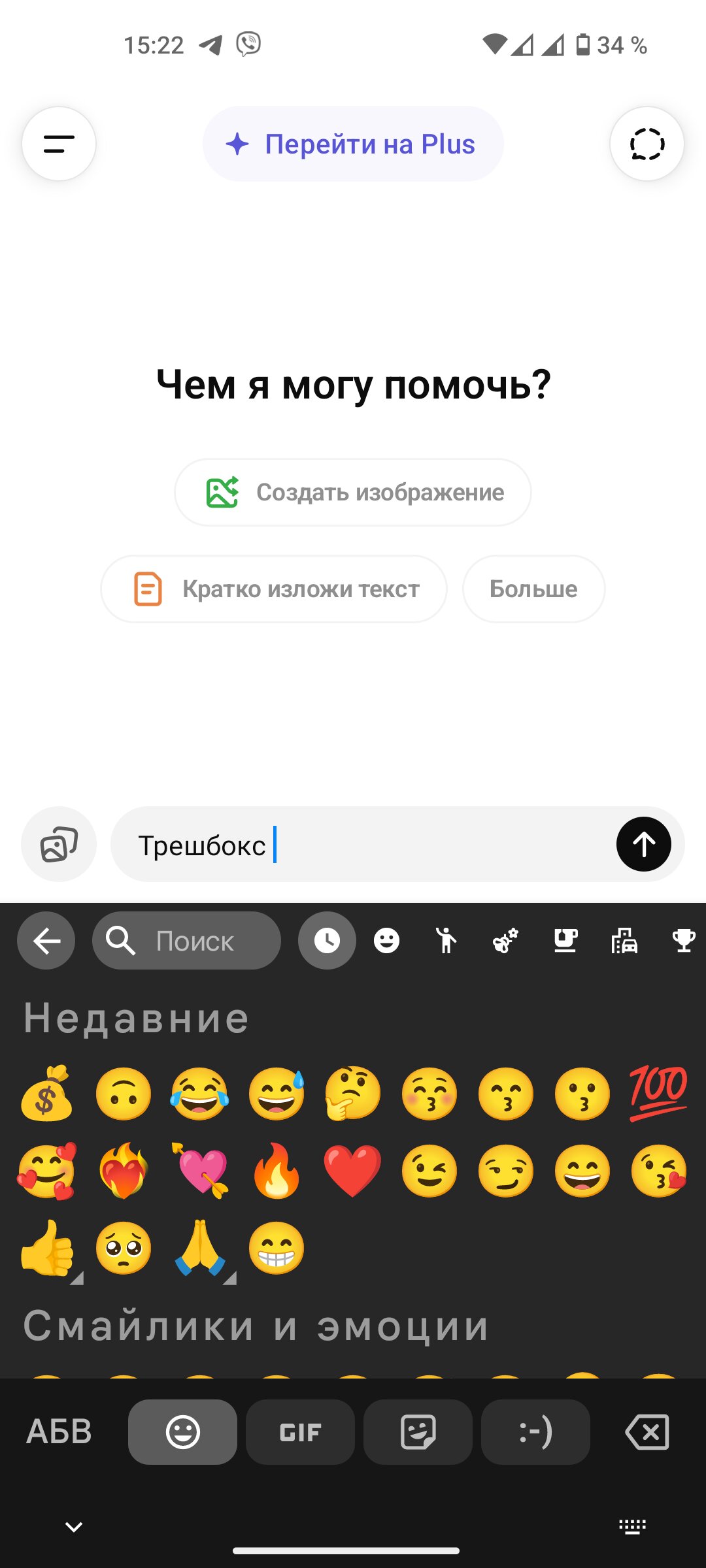Viewport: 706px width, 1568px height.
Task: Insert the money bag emoji
Action: [46, 1093]
